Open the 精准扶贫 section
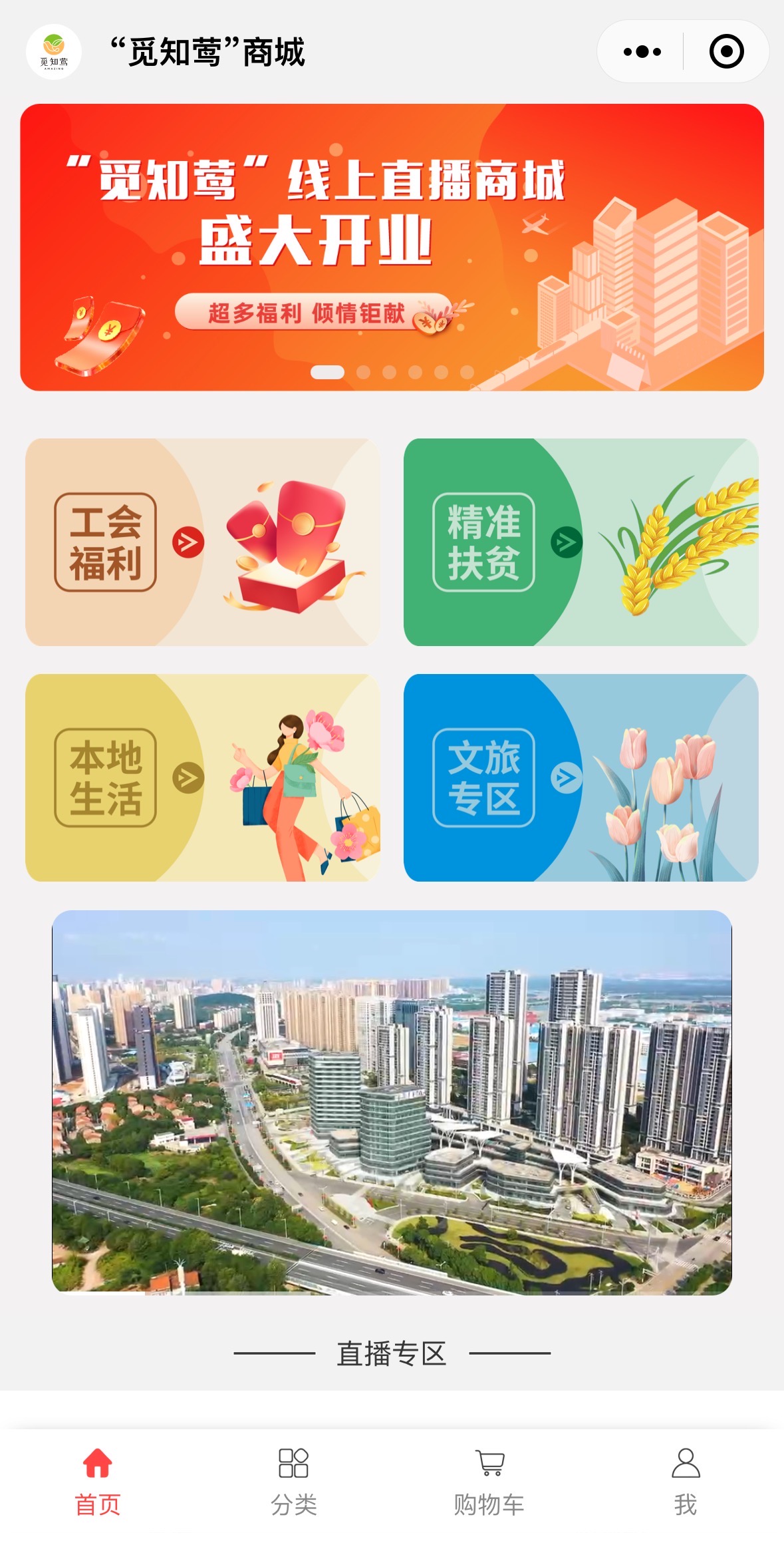 pos(581,542)
